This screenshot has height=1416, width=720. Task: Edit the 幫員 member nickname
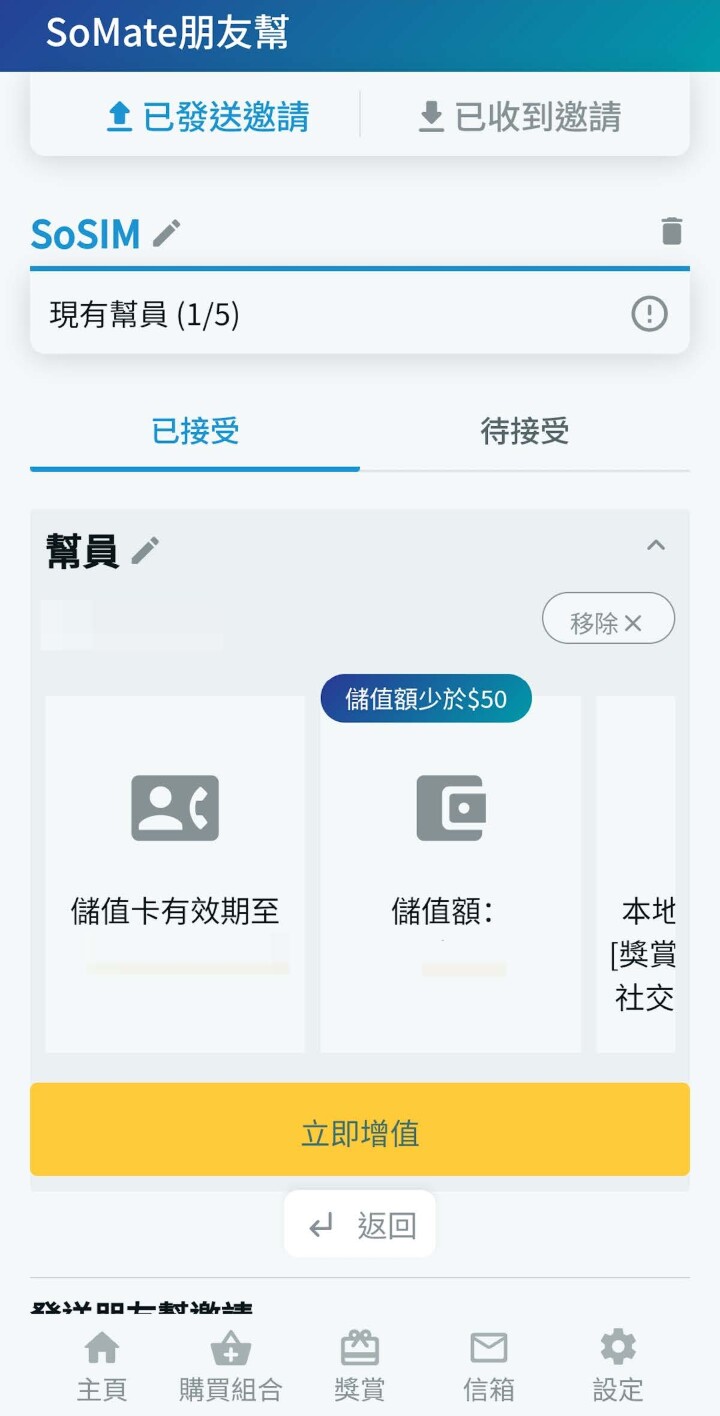click(x=146, y=550)
